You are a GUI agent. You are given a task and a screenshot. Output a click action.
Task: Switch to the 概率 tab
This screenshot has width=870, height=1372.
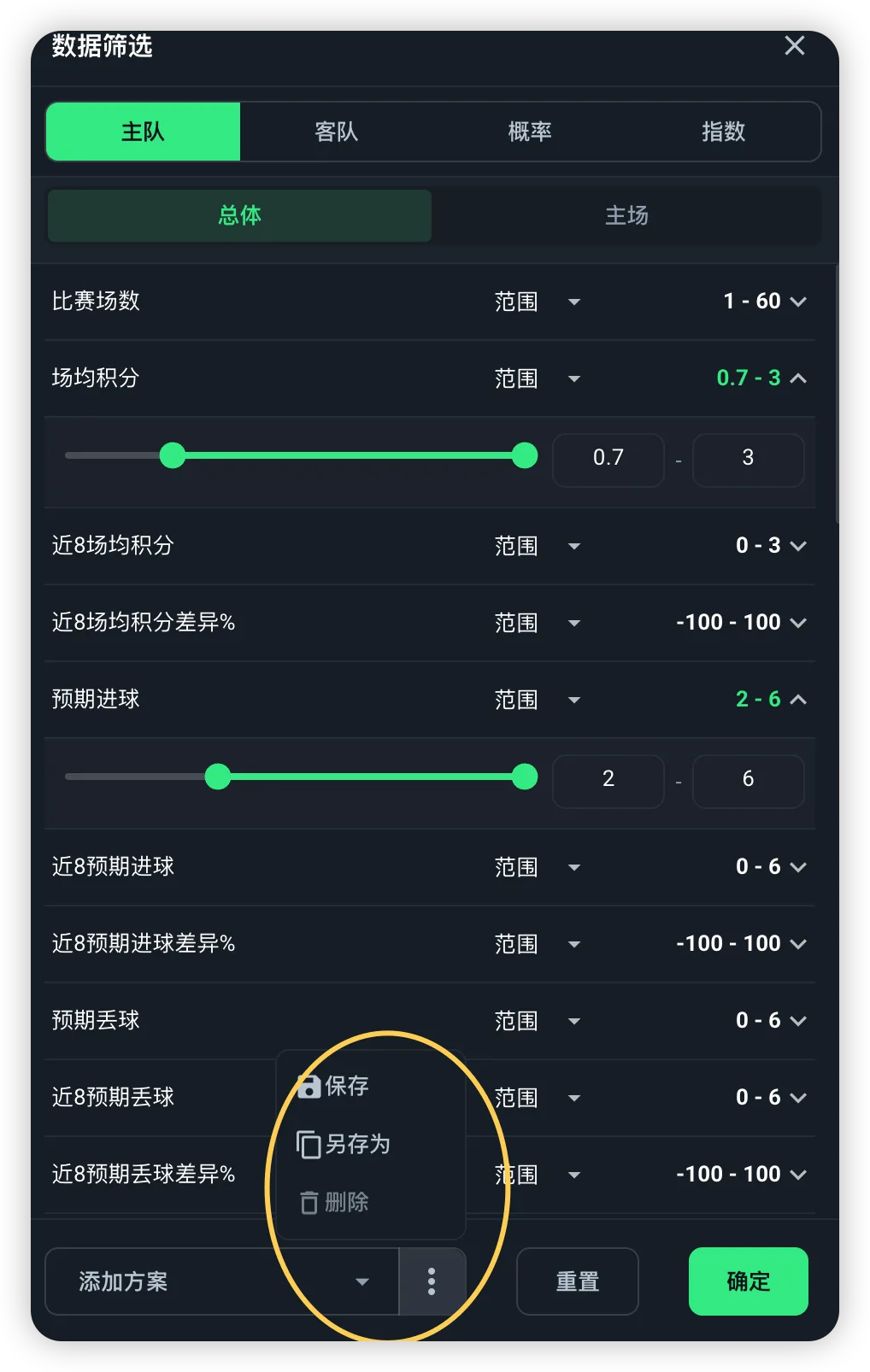point(530,132)
